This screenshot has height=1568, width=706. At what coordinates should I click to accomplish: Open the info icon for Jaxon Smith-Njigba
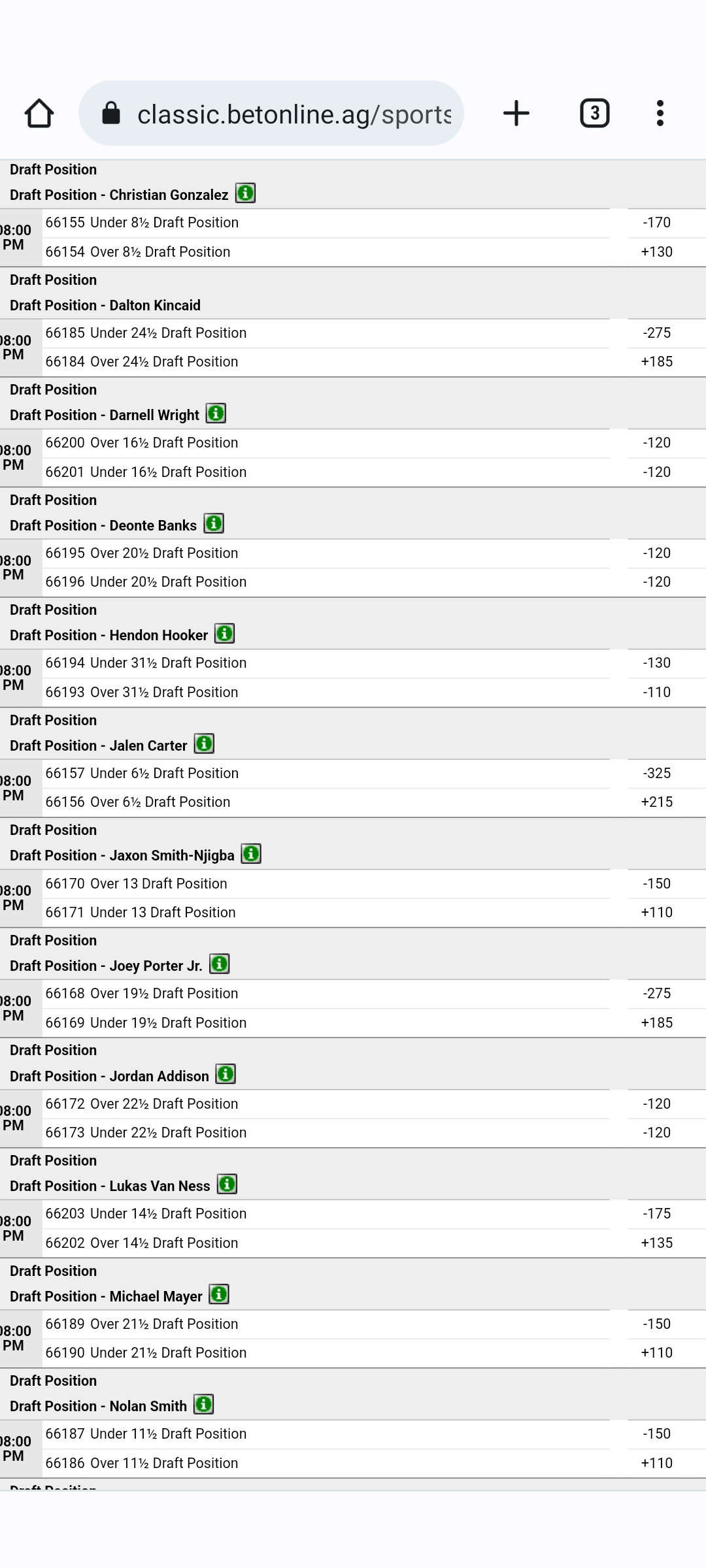(x=251, y=854)
